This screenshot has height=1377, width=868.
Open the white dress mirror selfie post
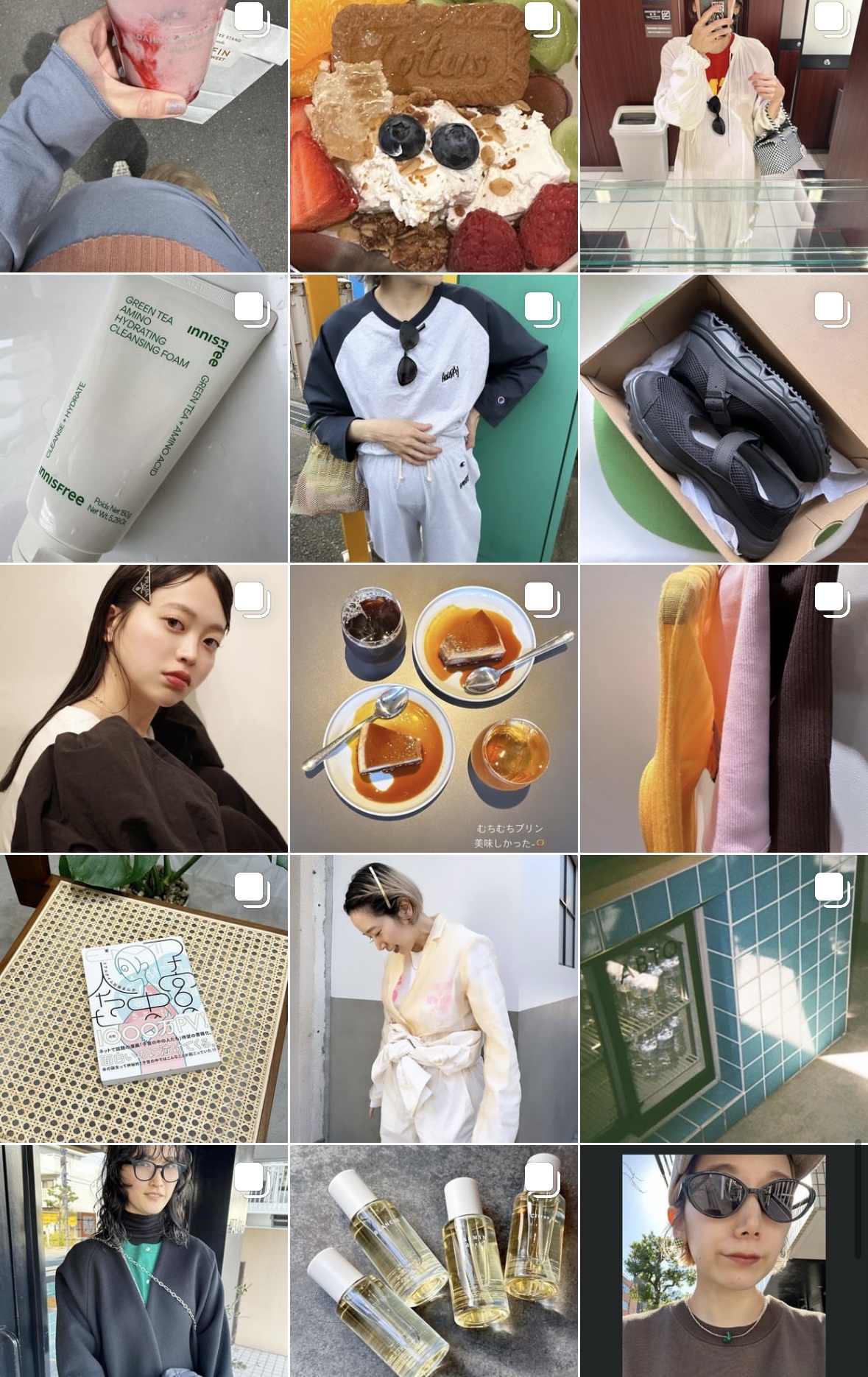click(x=724, y=136)
